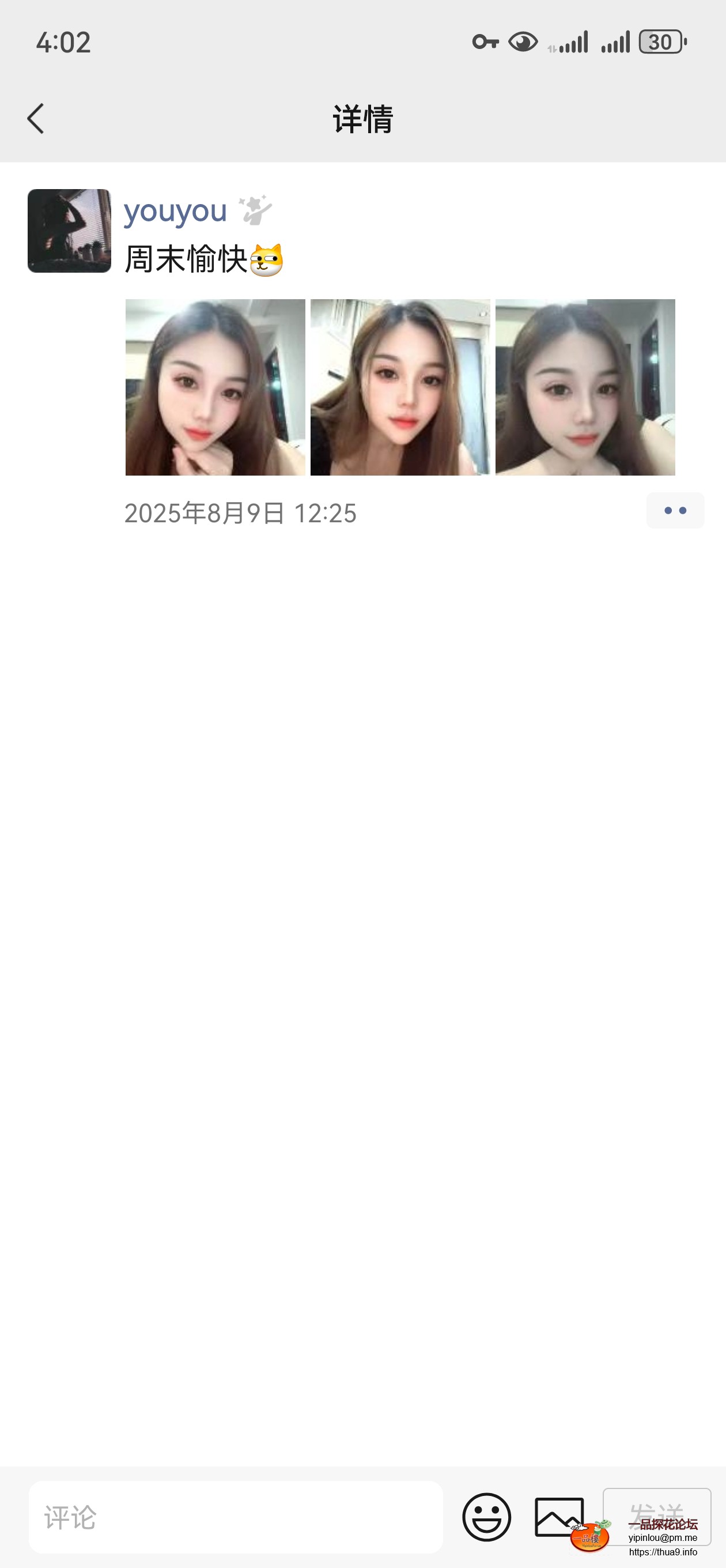View the first photo in the post
The image size is (726, 1568).
215,387
